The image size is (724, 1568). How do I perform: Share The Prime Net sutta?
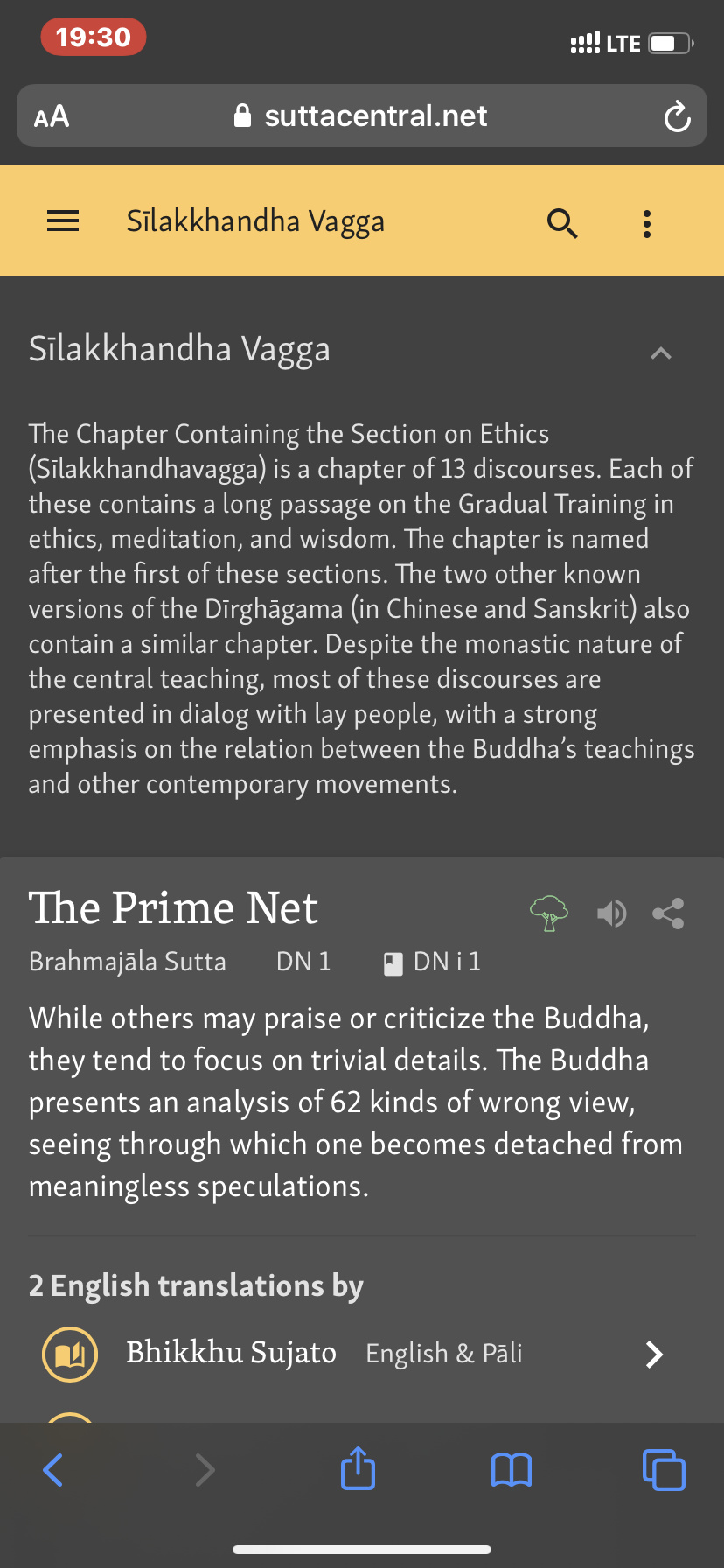coord(669,913)
